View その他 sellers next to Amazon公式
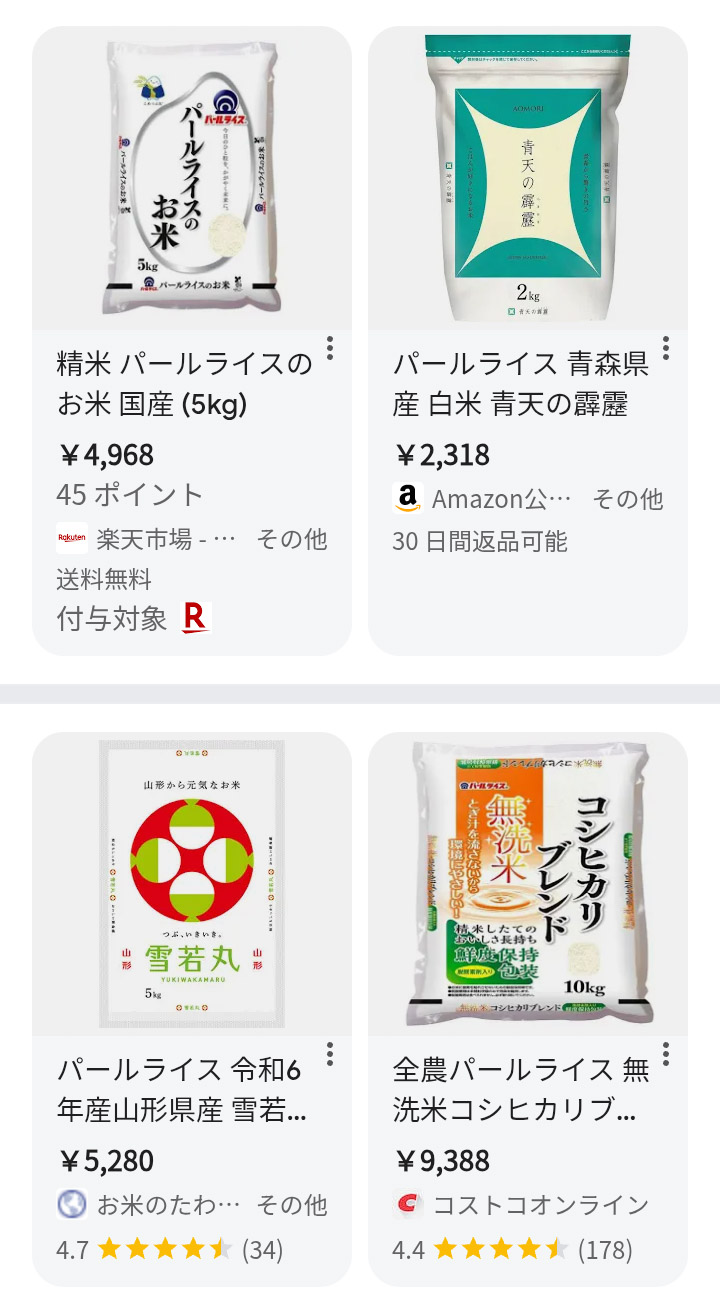This screenshot has width=720, height=1310. coord(628,499)
